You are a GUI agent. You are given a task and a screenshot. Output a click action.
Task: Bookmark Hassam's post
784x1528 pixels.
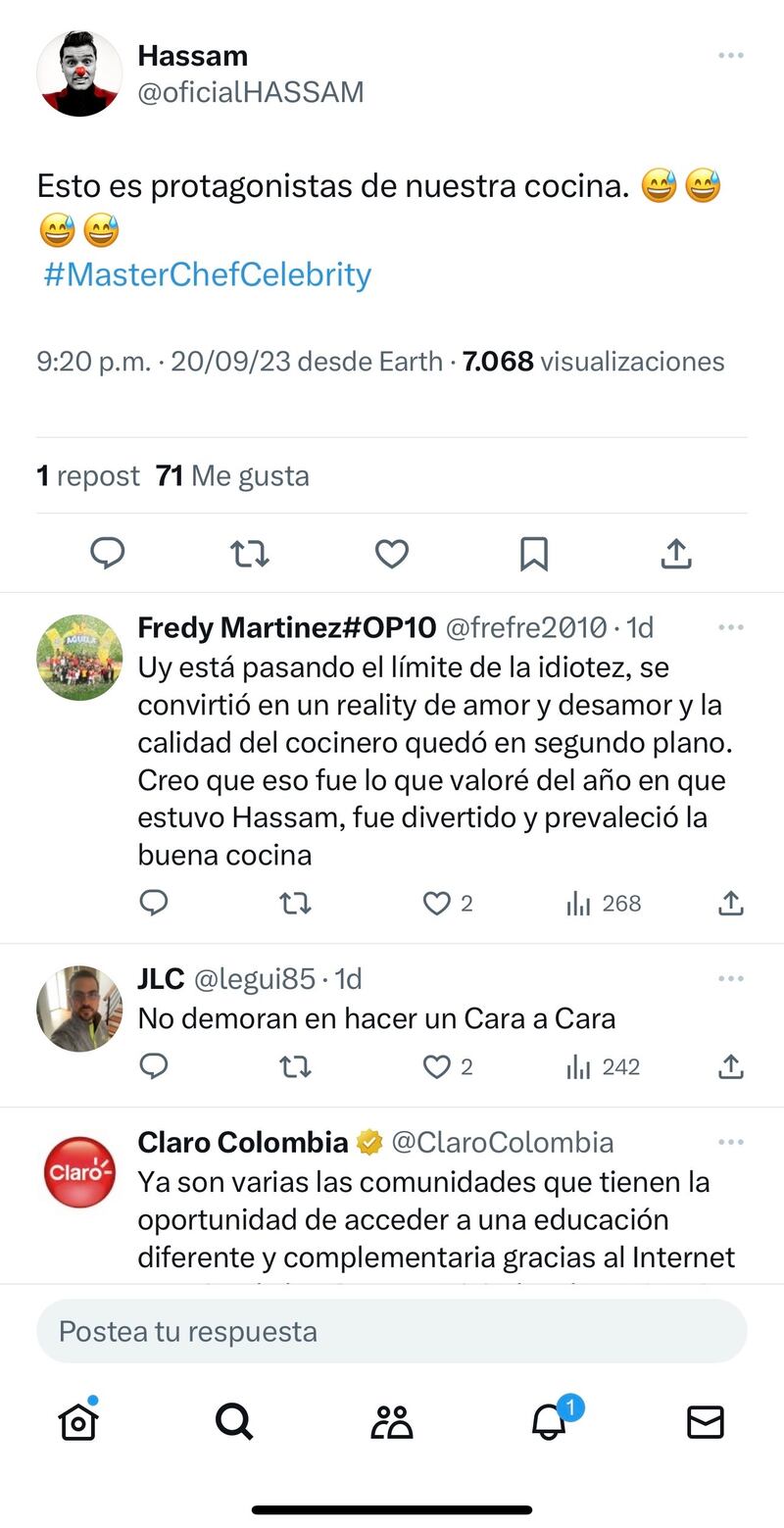[533, 554]
